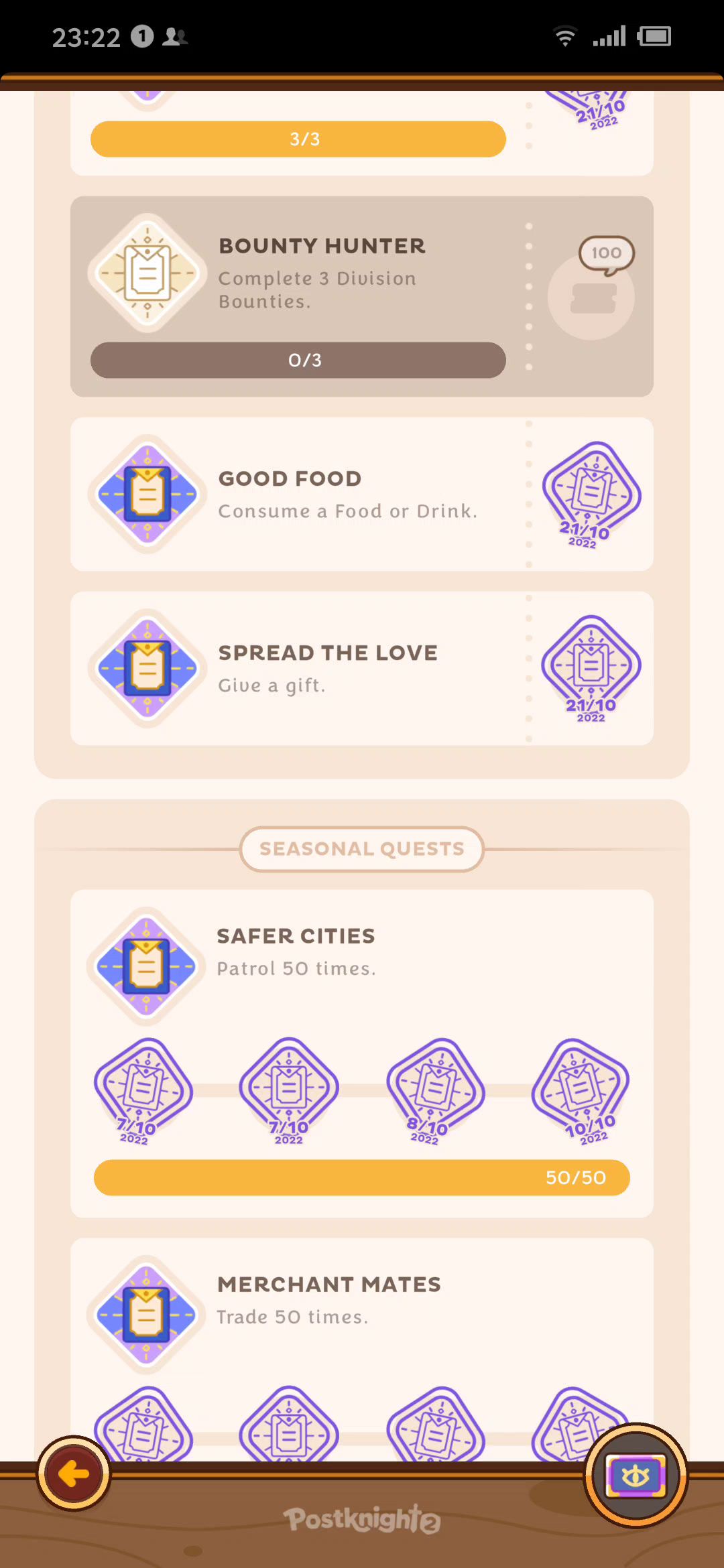Open the Safer Cities seasonal quest
724x1568 pixels.
click(362, 952)
